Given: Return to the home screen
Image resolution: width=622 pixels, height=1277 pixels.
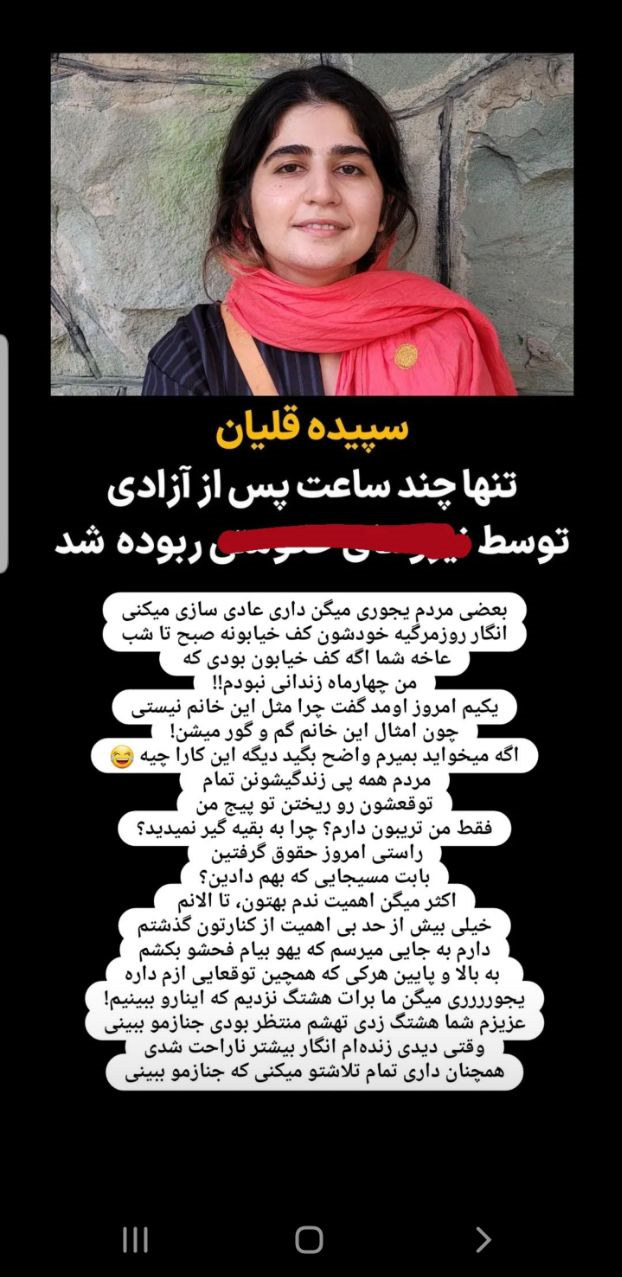Looking at the screenshot, I should click(309, 1240).
